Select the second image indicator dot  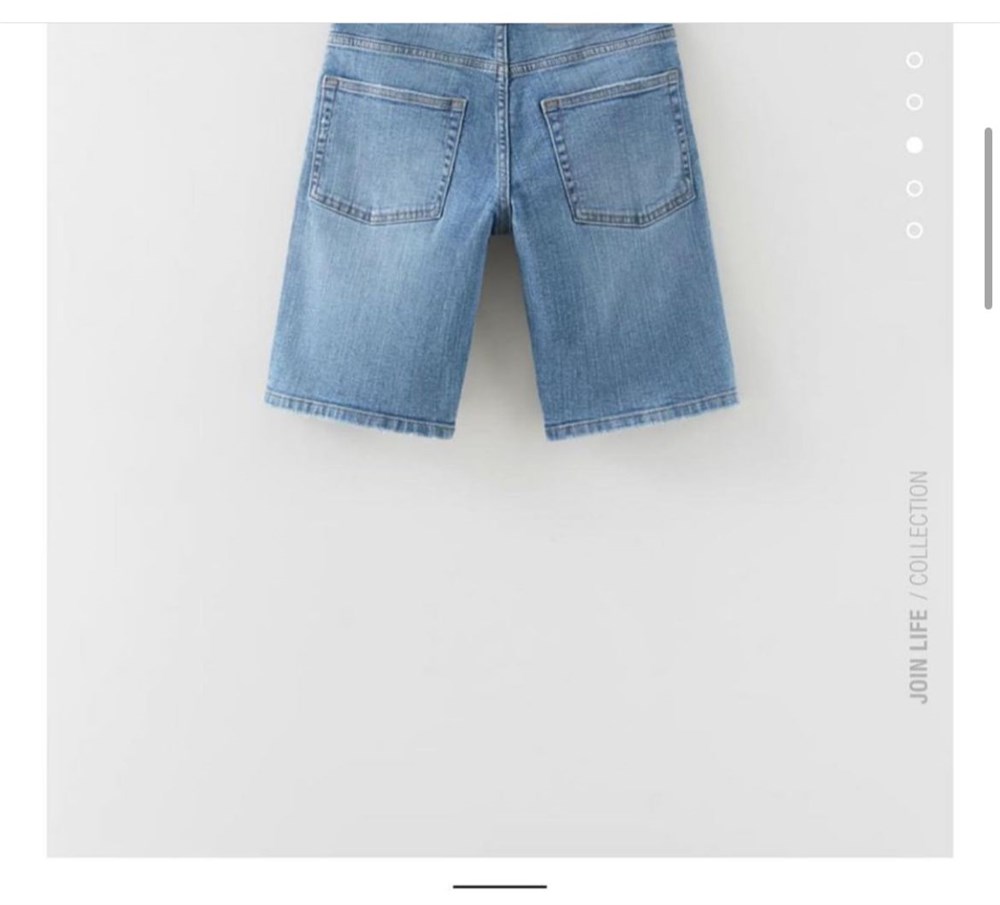tap(914, 102)
